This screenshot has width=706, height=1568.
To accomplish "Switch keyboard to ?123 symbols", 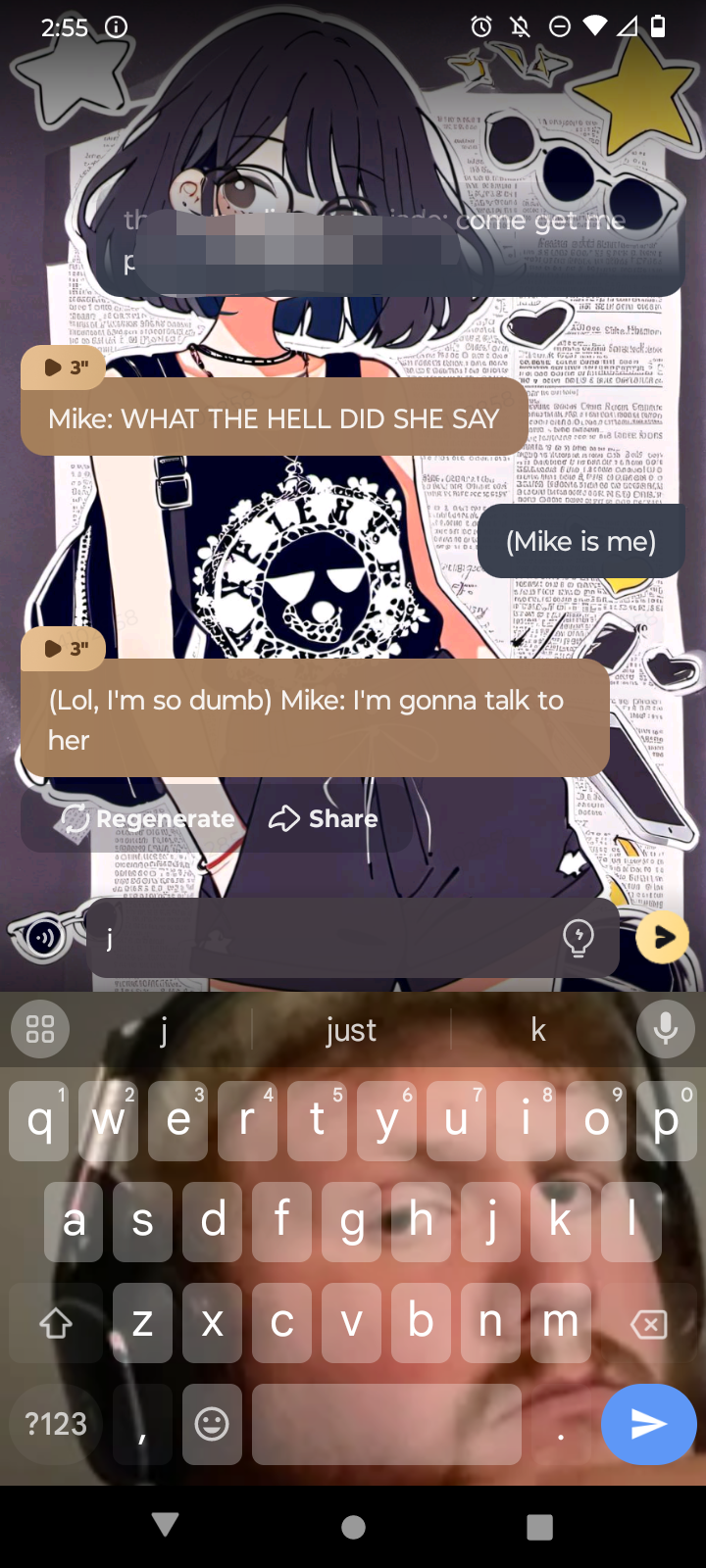I will [x=56, y=1424].
